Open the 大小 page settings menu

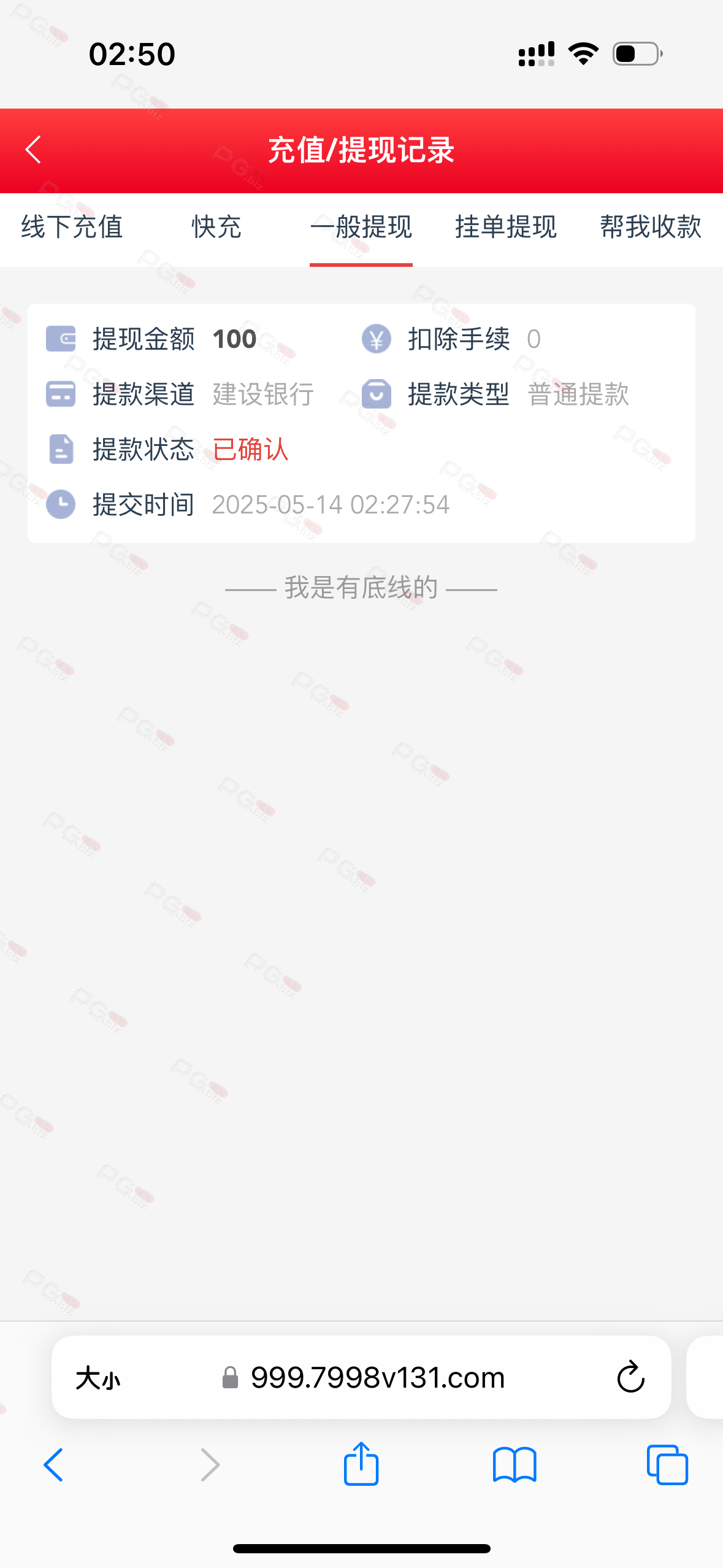(98, 1378)
